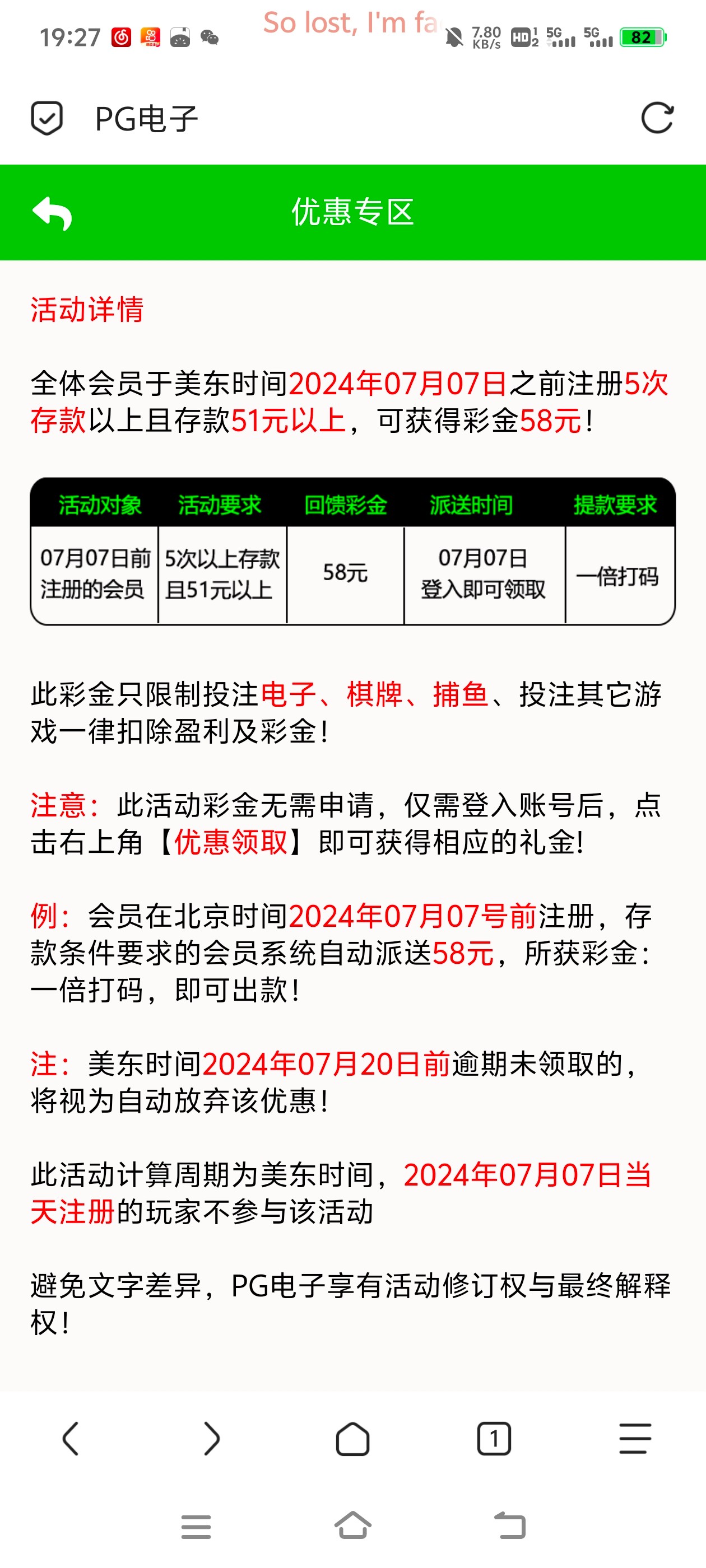The image size is (706, 1568).
Task: Go back to the previous browser page
Action: pyautogui.click(x=71, y=1438)
